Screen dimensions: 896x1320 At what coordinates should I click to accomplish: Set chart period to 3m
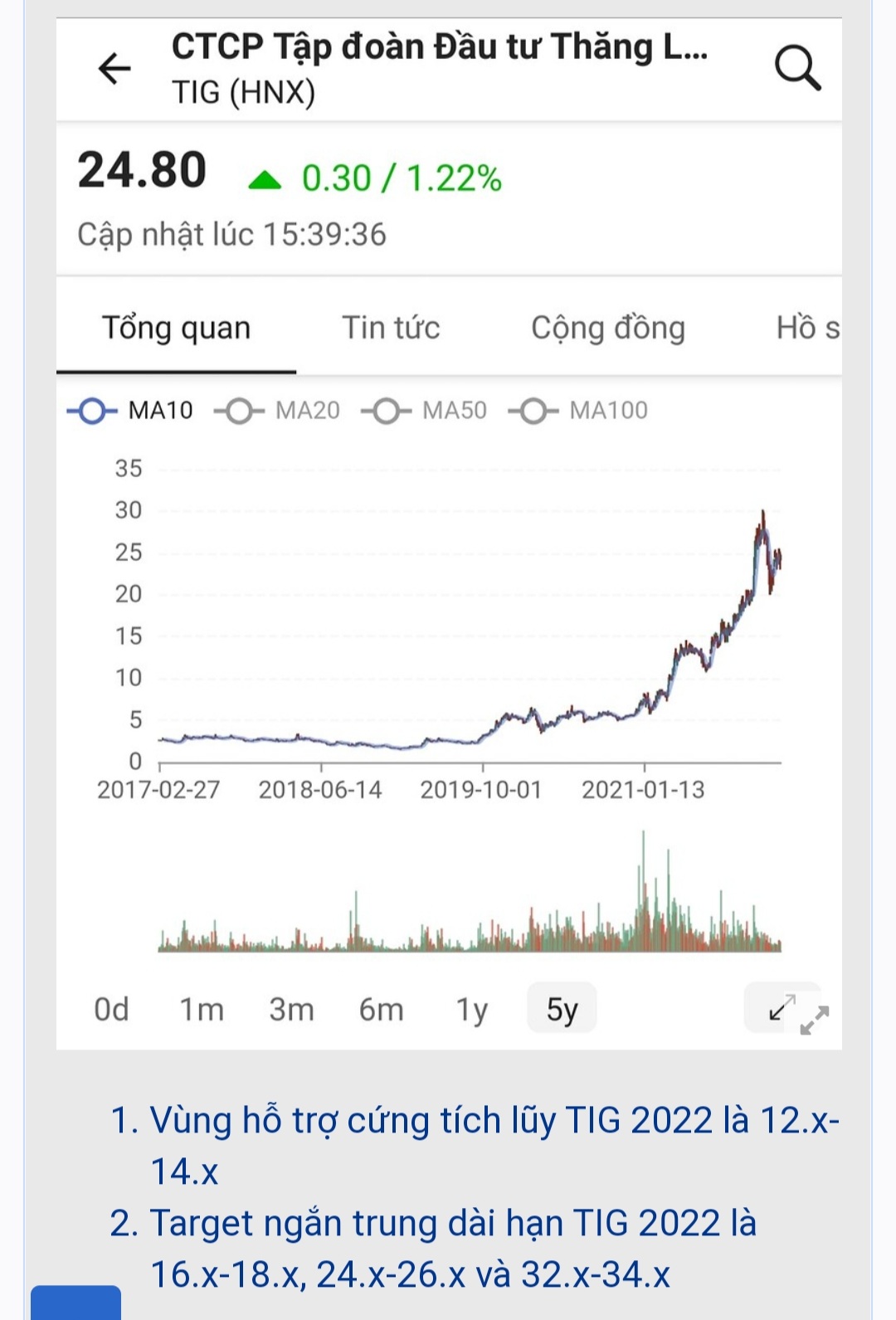[291, 1010]
